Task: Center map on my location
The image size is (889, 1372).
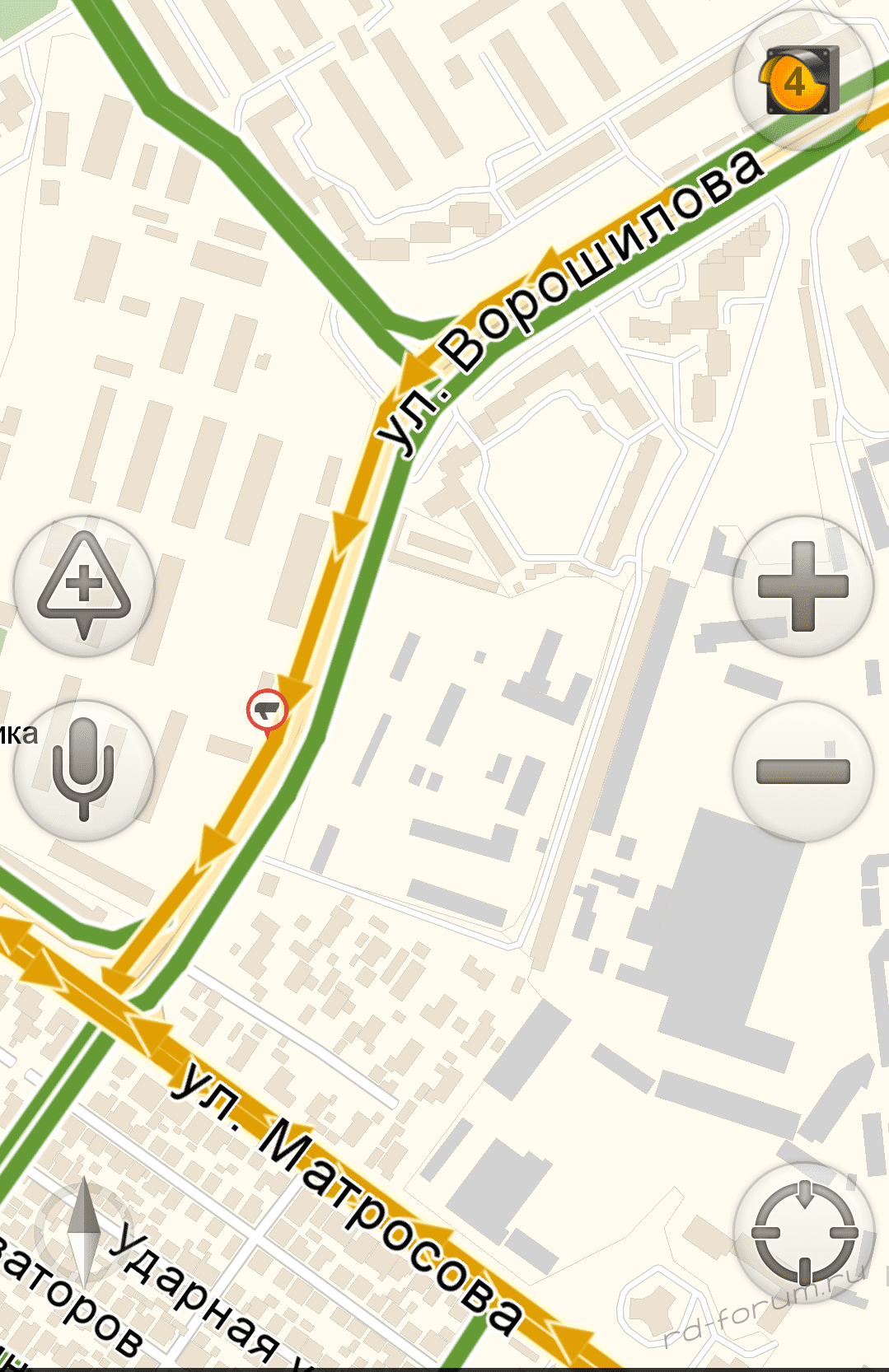Action: point(804,1233)
